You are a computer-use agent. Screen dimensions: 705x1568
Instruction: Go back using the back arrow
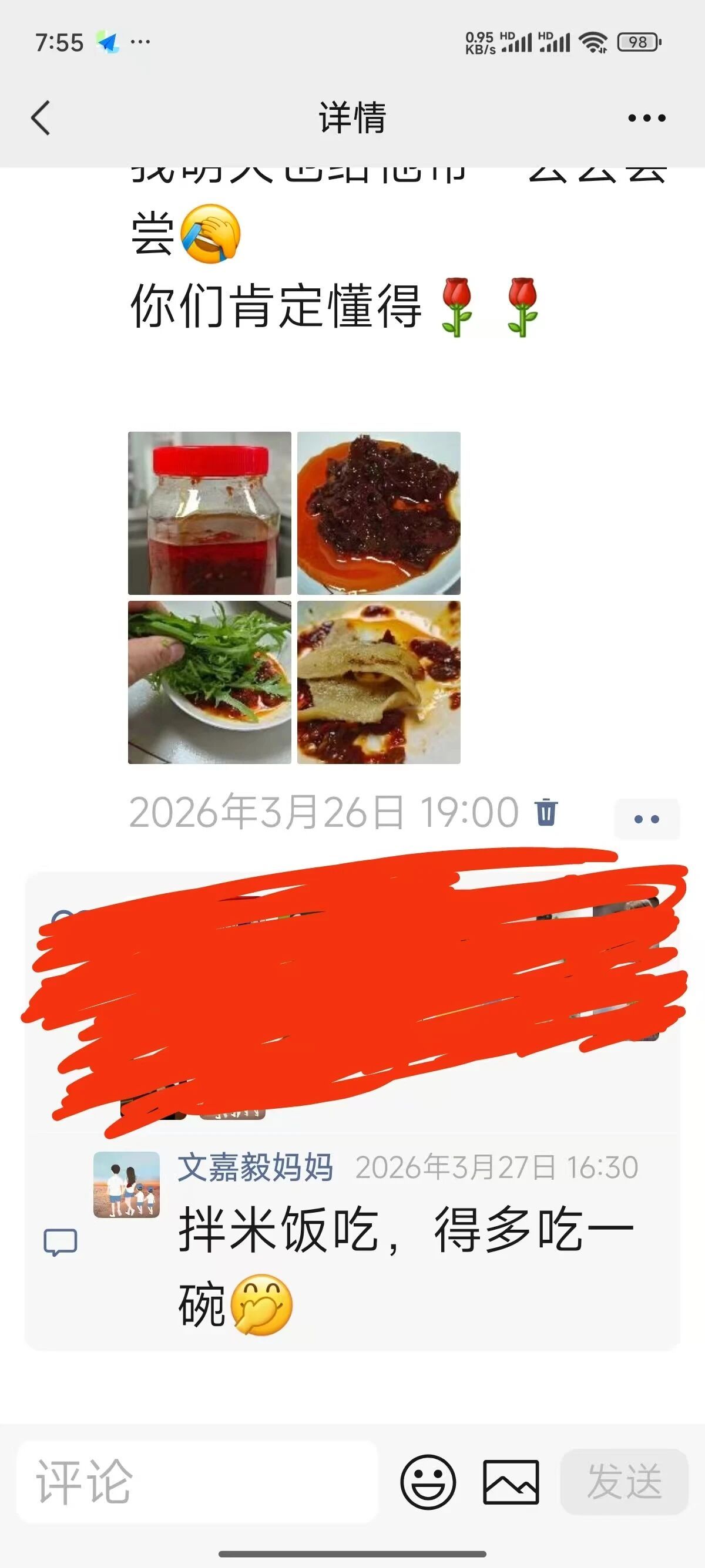(41, 119)
